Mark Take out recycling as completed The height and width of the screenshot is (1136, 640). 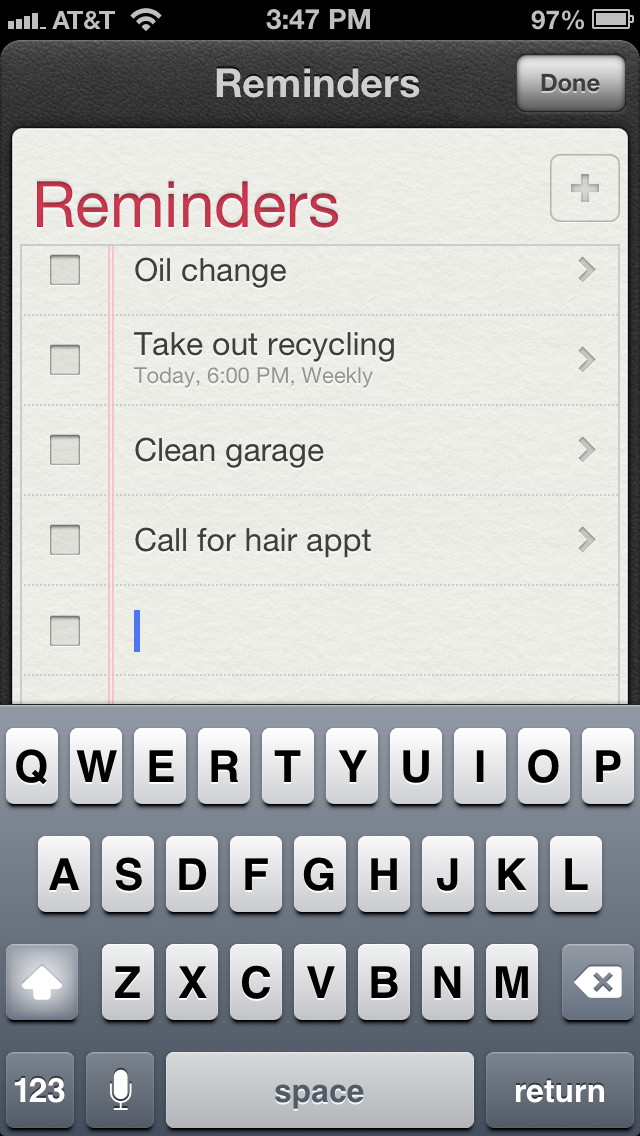point(65,358)
